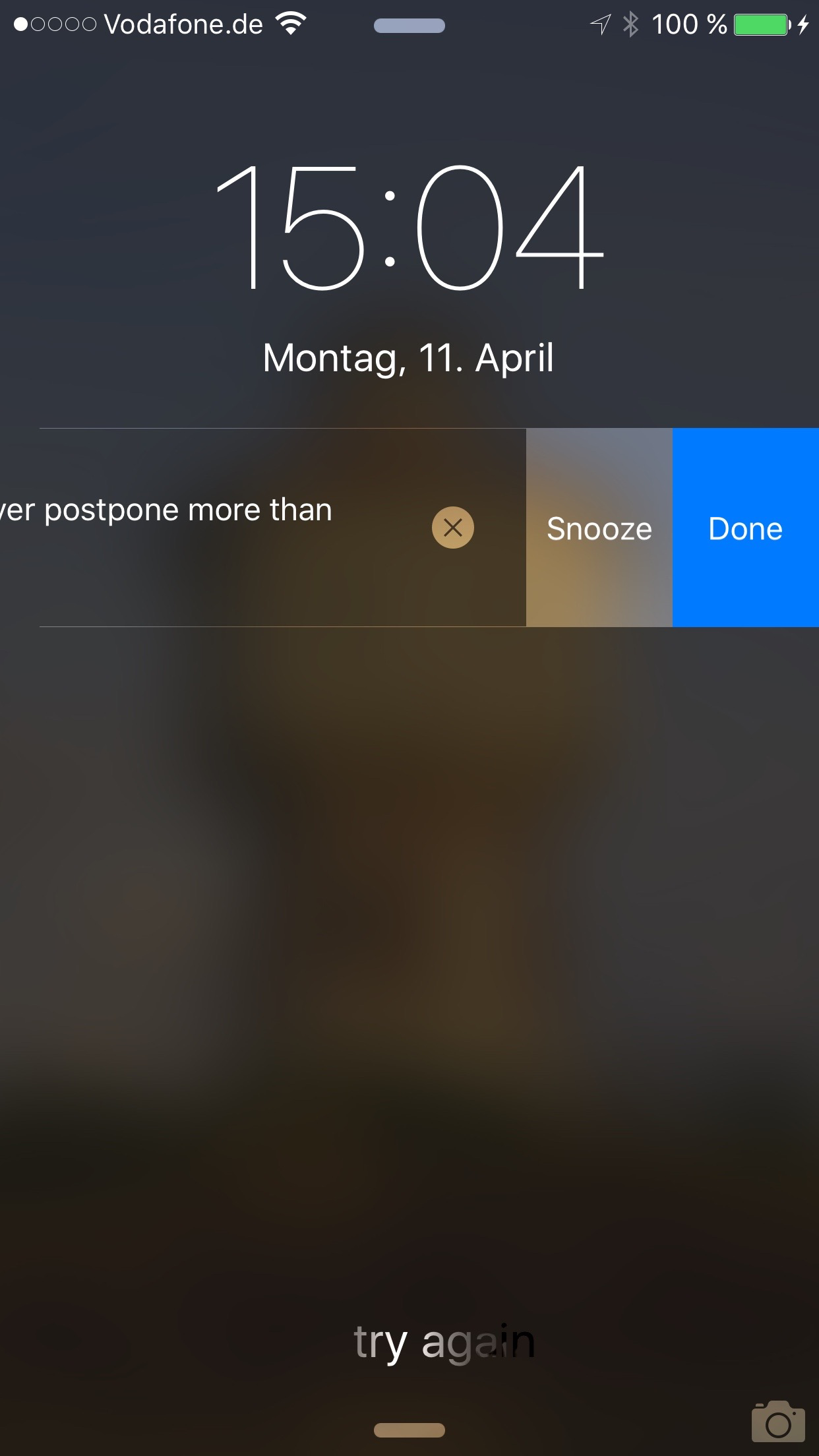Mark the reminder as Done
Viewport: 819px width, 1456px height.
pyautogui.click(x=746, y=528)
